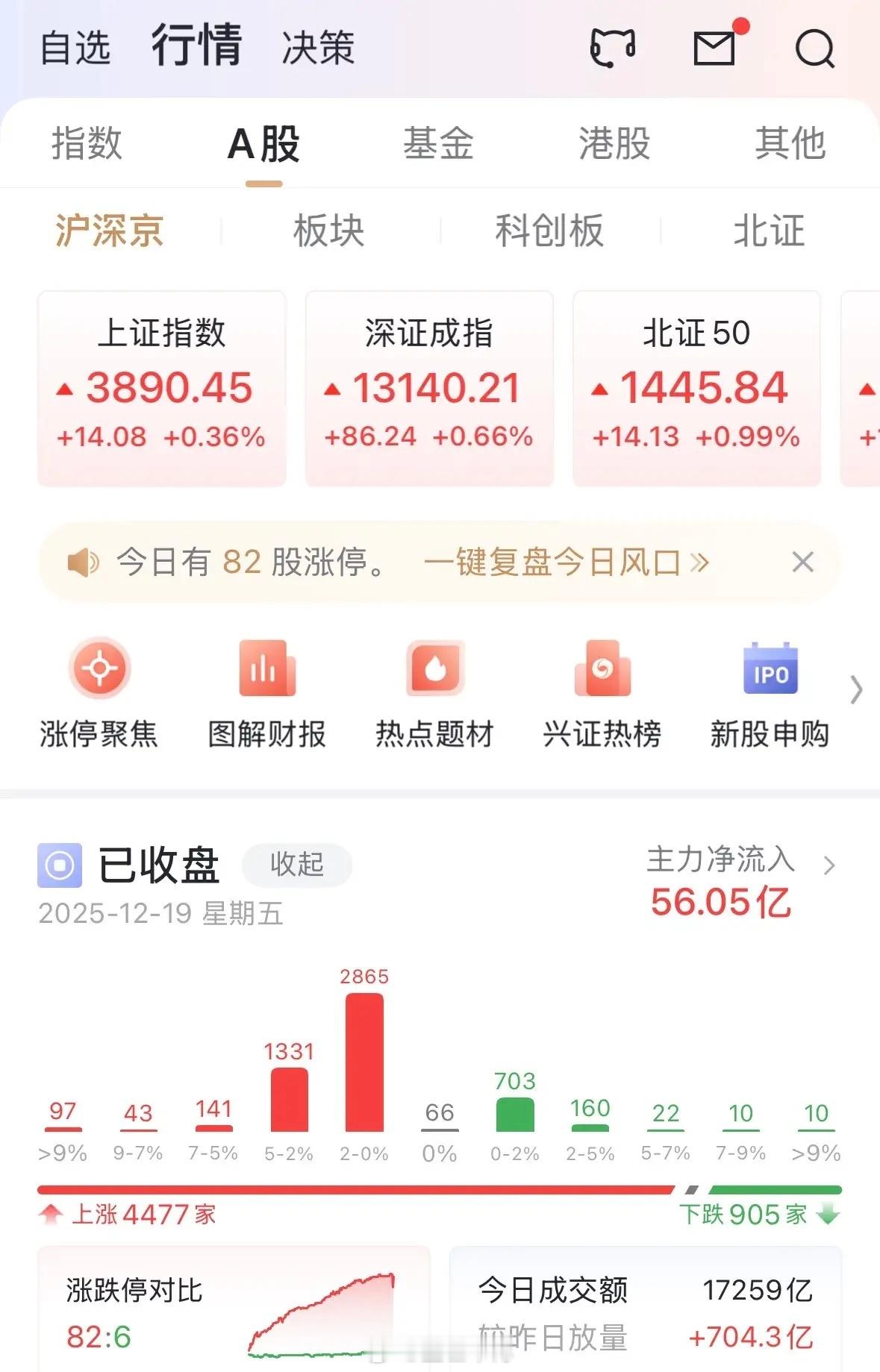
Task: Open the message inbox icon with red dot
Action: click(714, 48)
